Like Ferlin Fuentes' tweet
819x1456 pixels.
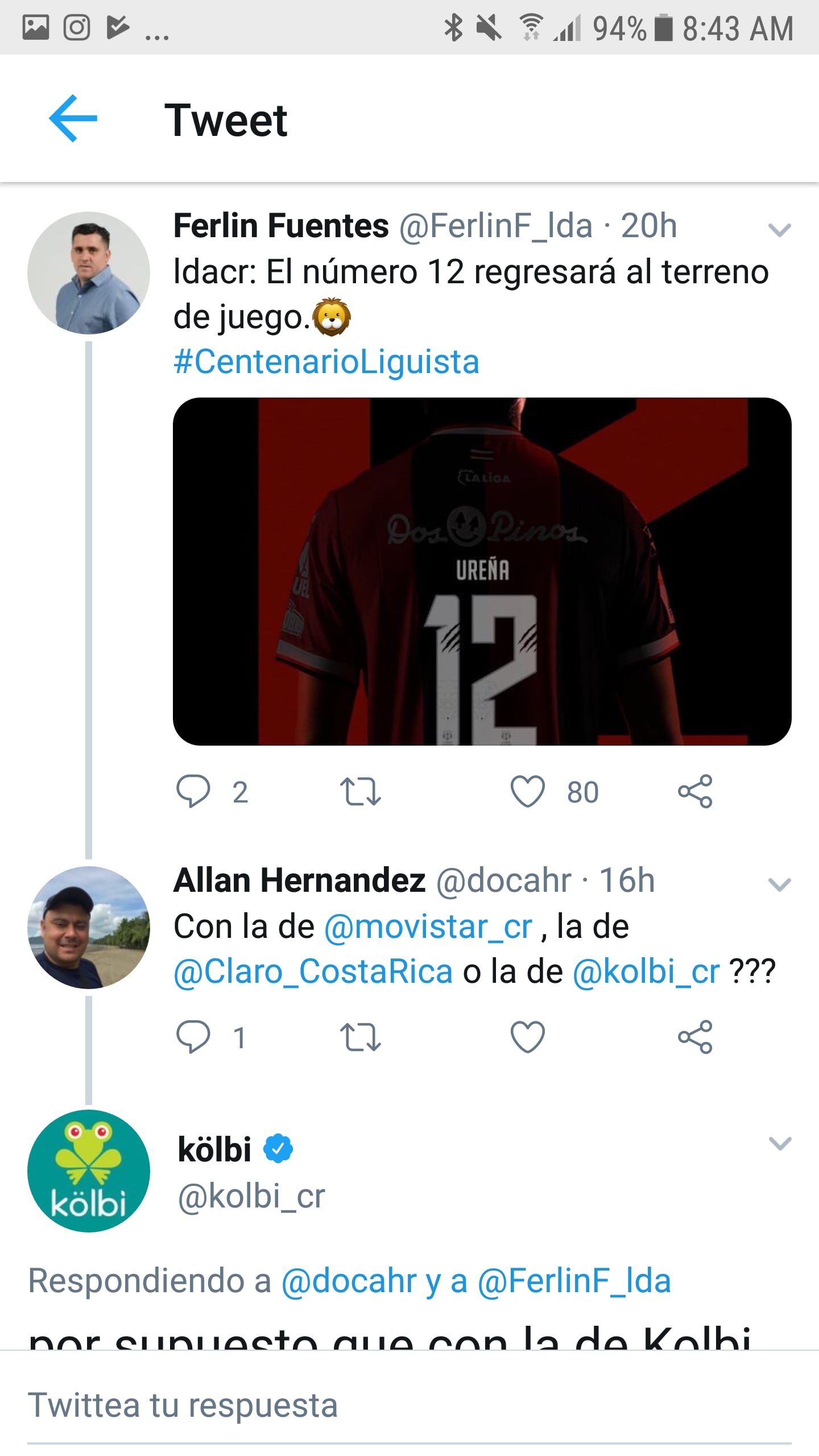tap(527, 792)
